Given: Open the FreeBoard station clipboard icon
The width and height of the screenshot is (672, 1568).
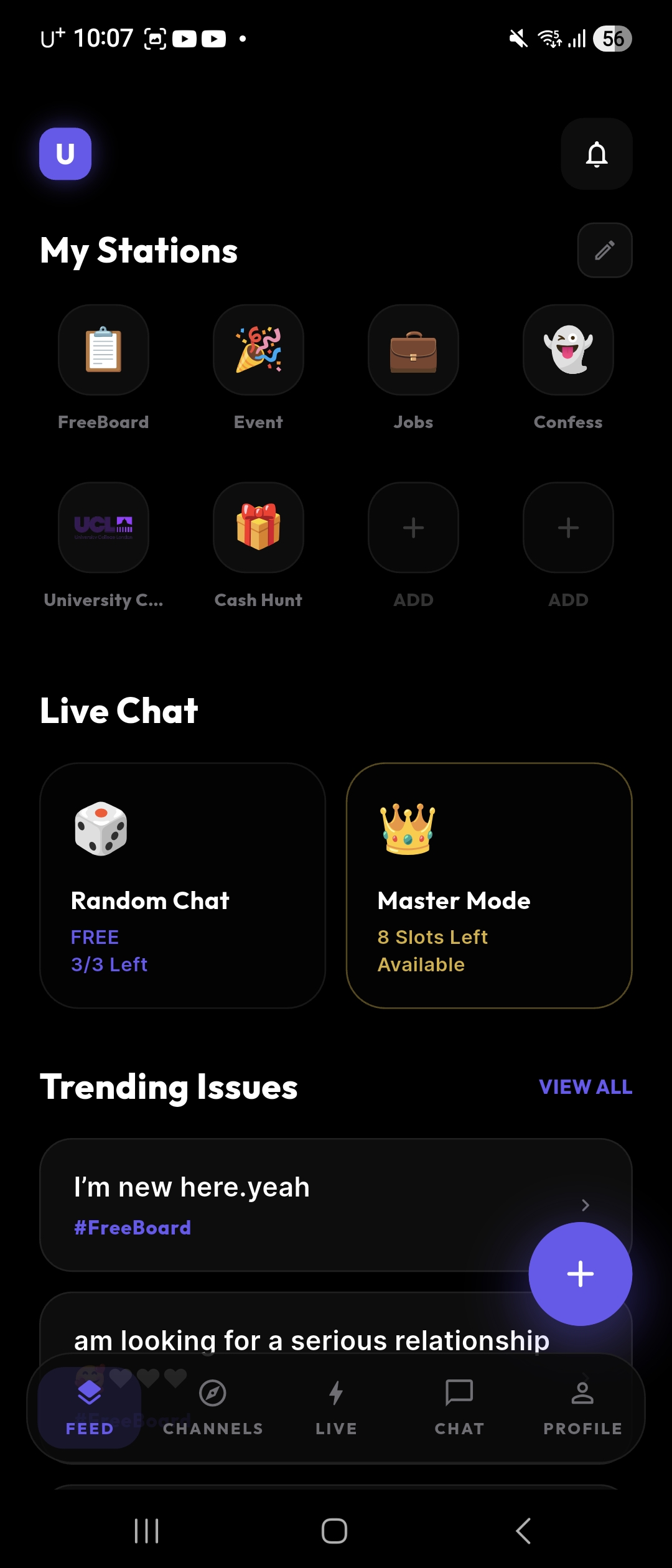Looking at the screenshot, I should (x=103, y=350).
